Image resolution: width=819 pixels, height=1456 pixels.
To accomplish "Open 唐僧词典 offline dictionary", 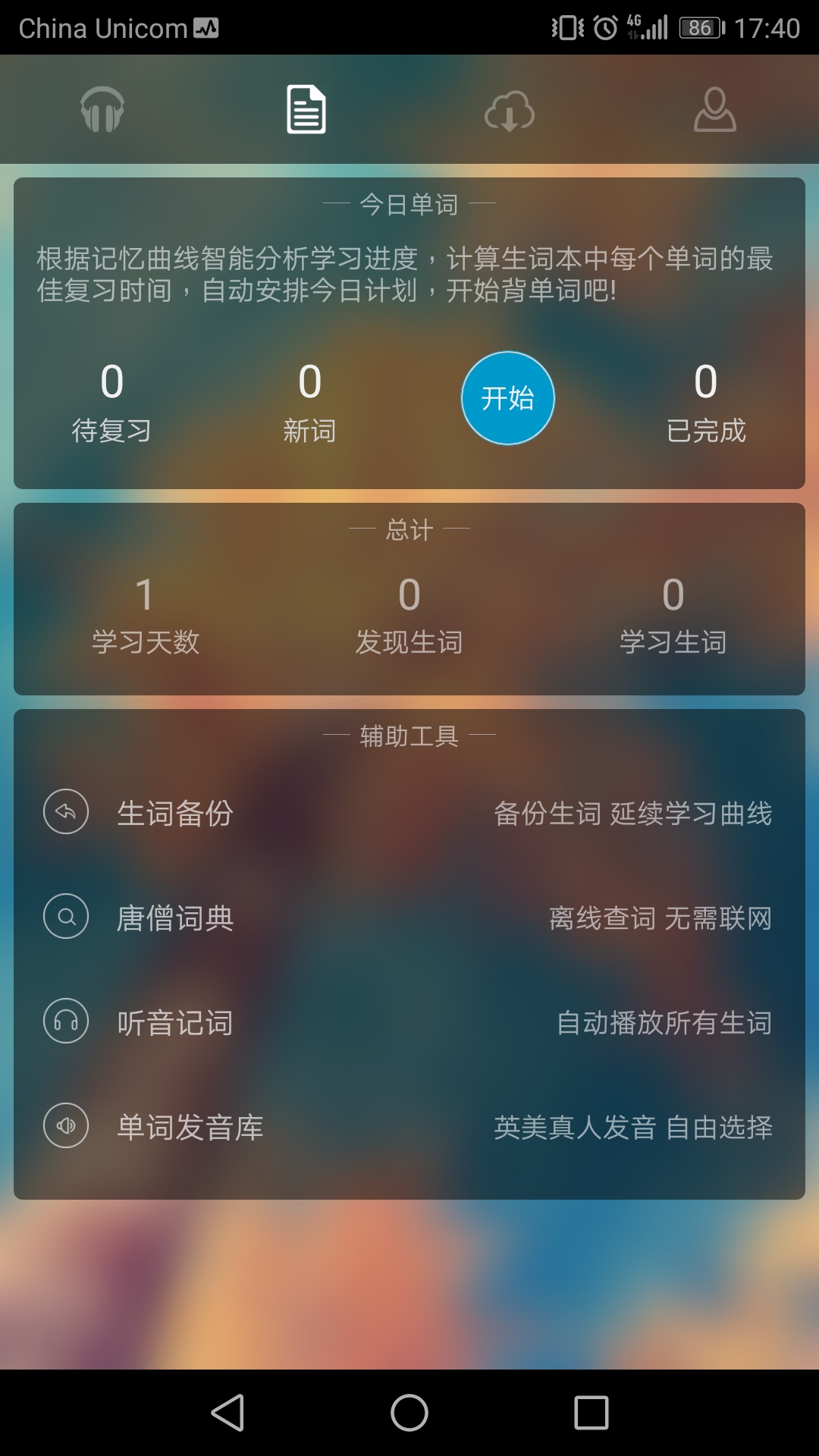I will [x=409, y=918].
